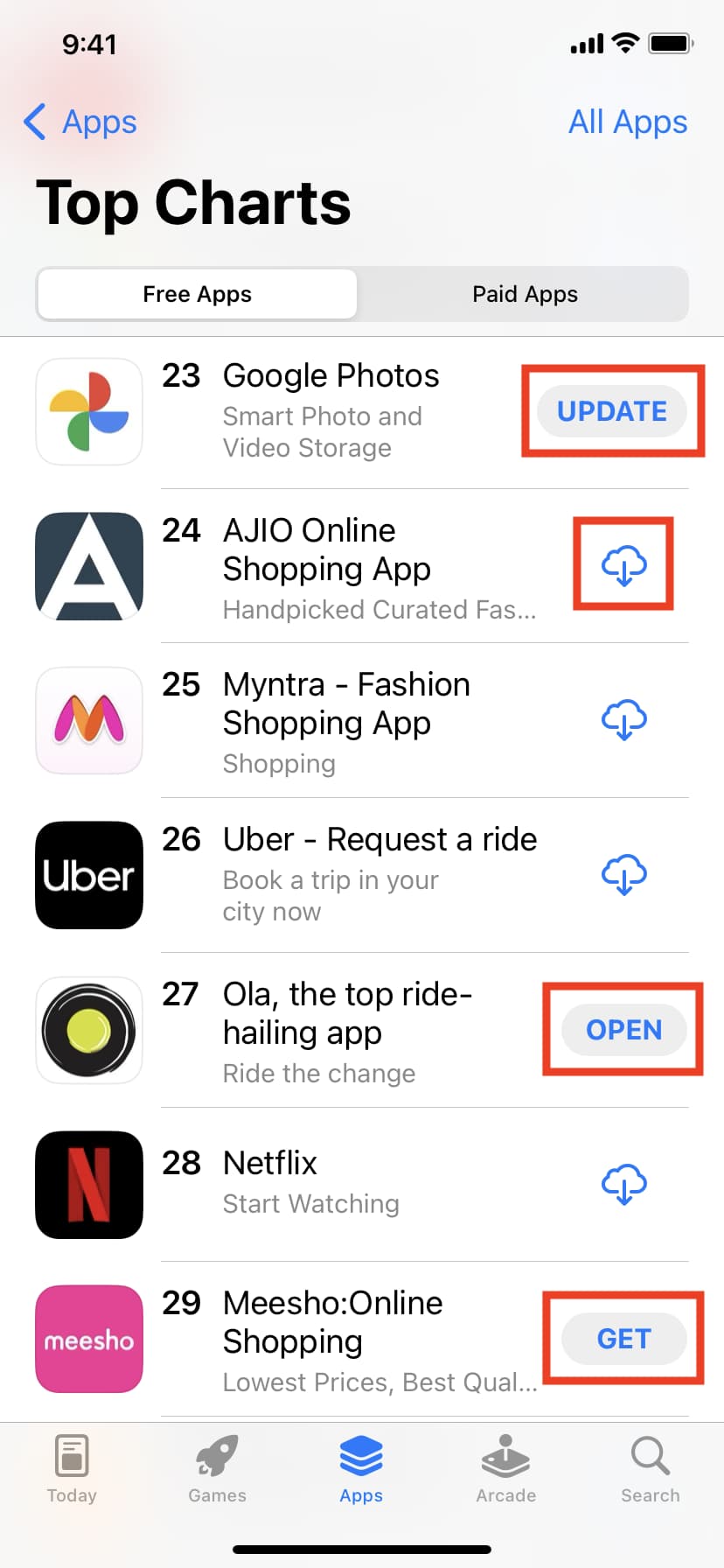The width and height of the screenshot is (724, 1568).
Task: Open the Search tab
Action: click(x=650, y=1470)
